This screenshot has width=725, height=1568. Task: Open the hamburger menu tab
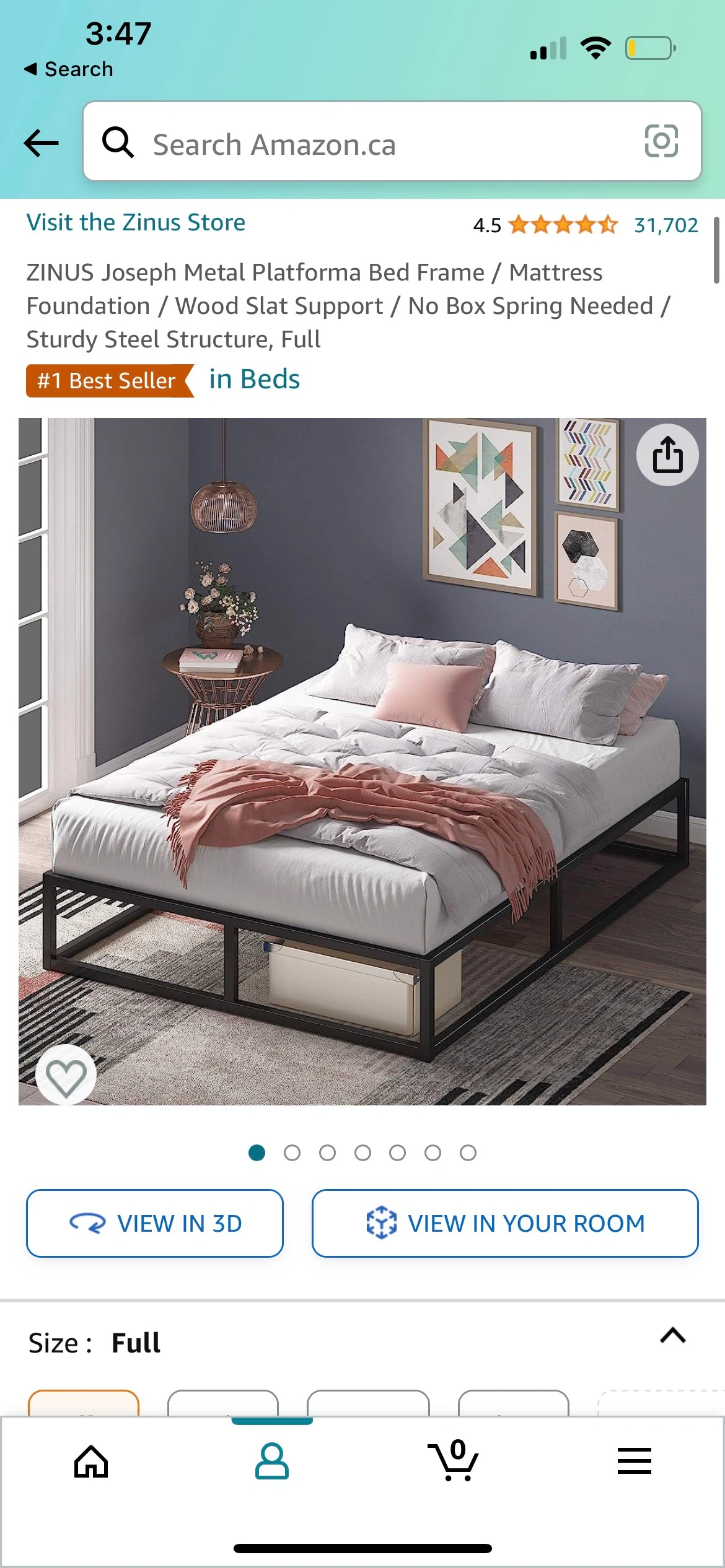point(634,1461)
